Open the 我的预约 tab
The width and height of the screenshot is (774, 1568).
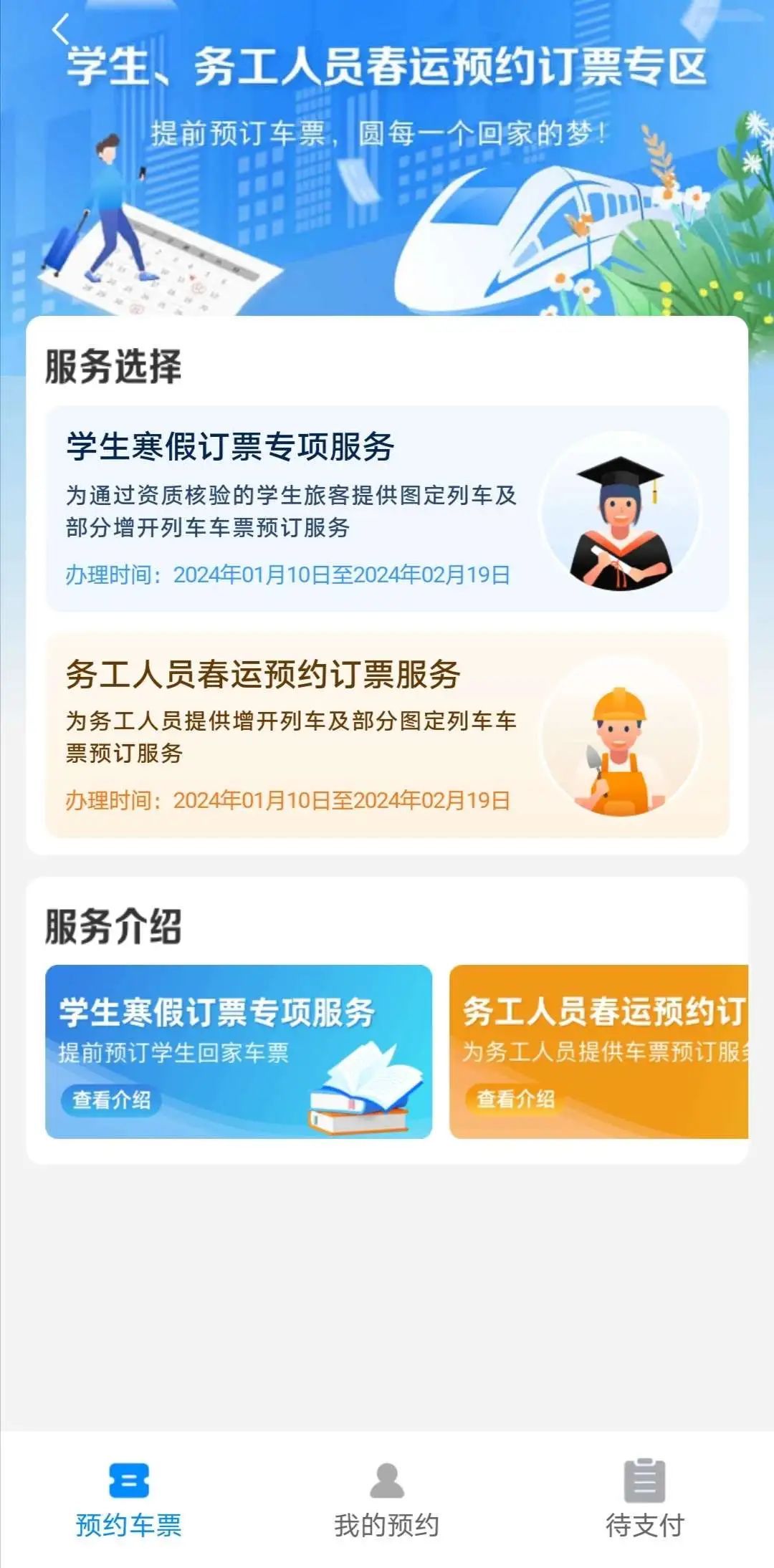[x=387, y=1499]
